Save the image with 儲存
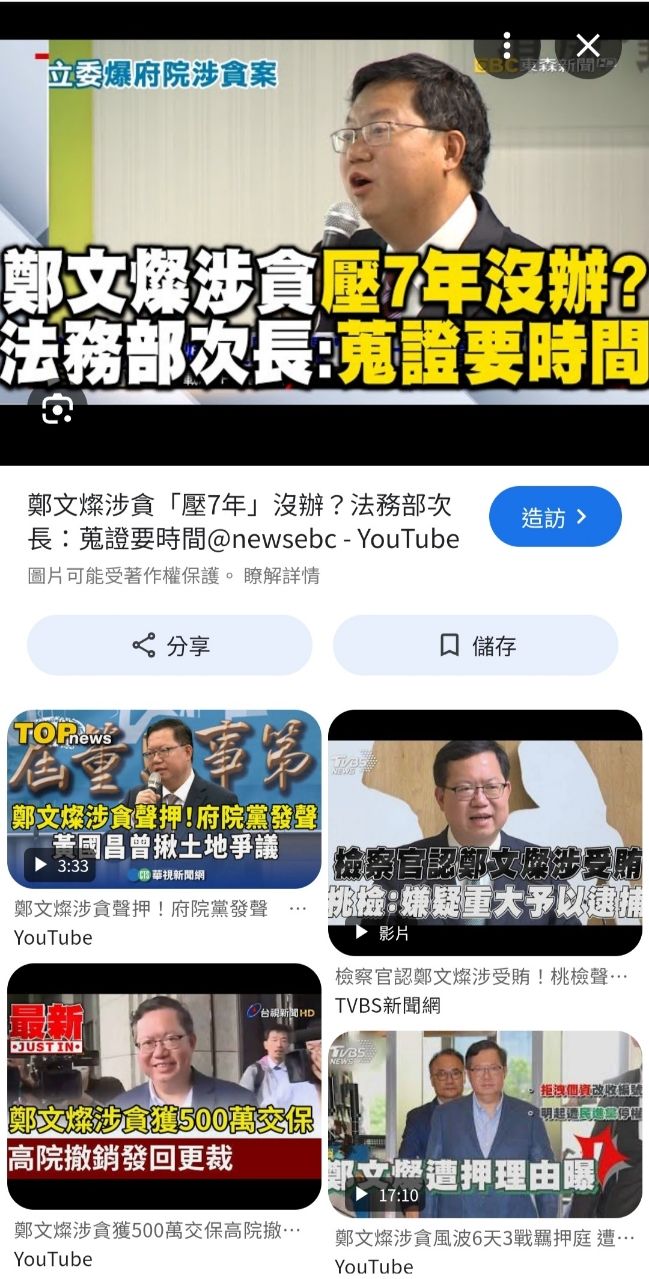Viewport: 649px width, 1279px height. pos(476,645)
